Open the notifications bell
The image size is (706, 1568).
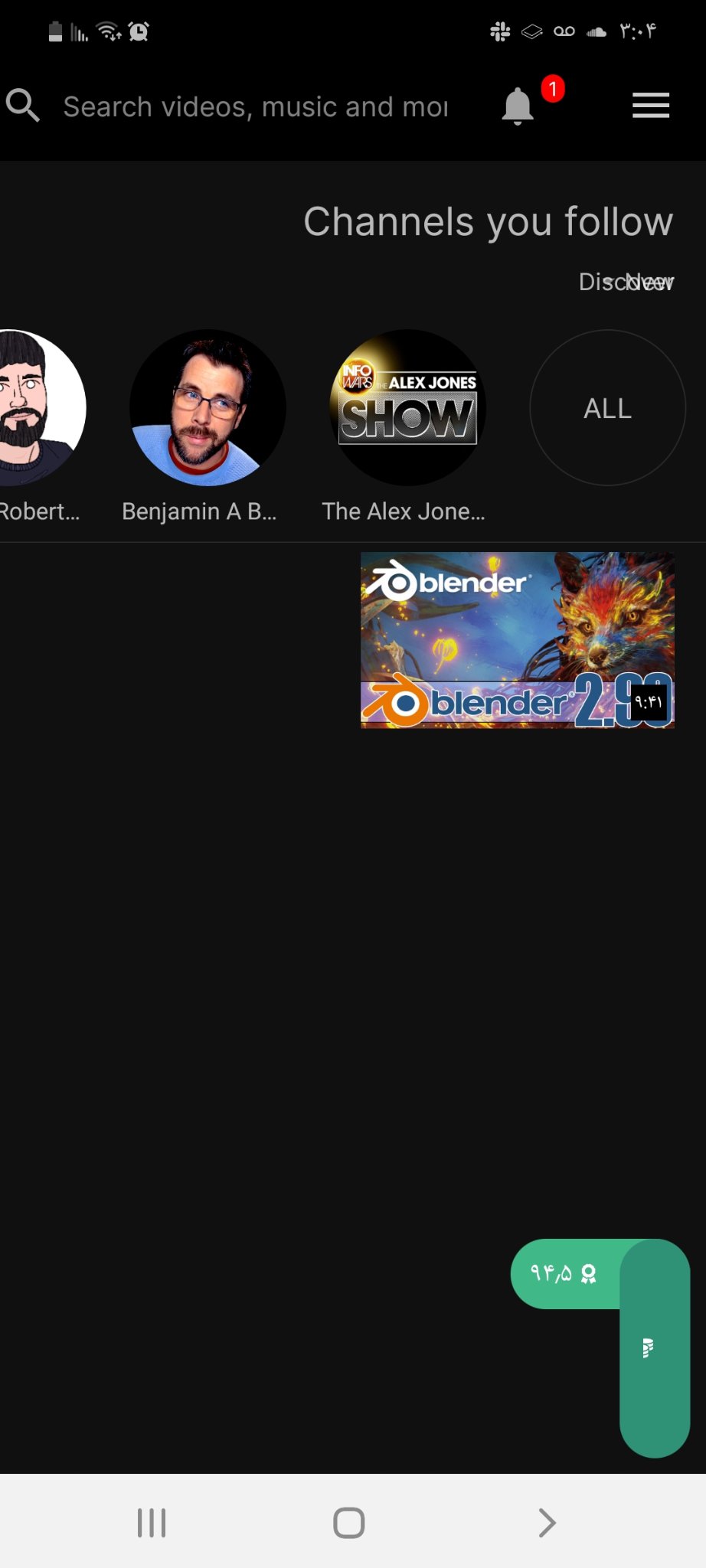coord(518,106)
